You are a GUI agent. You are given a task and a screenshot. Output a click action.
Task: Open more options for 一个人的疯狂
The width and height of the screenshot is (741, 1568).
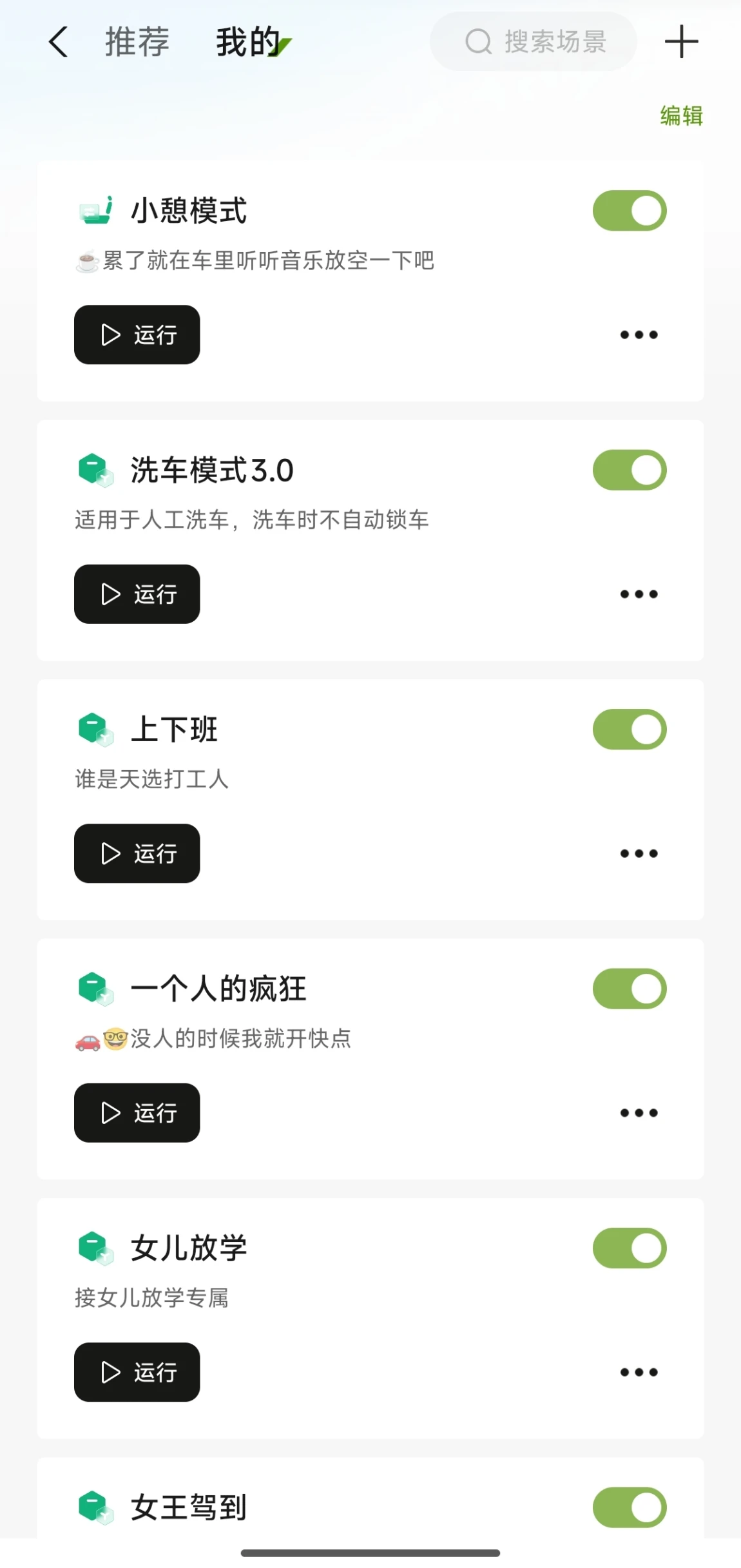[x=639, y=1113]
